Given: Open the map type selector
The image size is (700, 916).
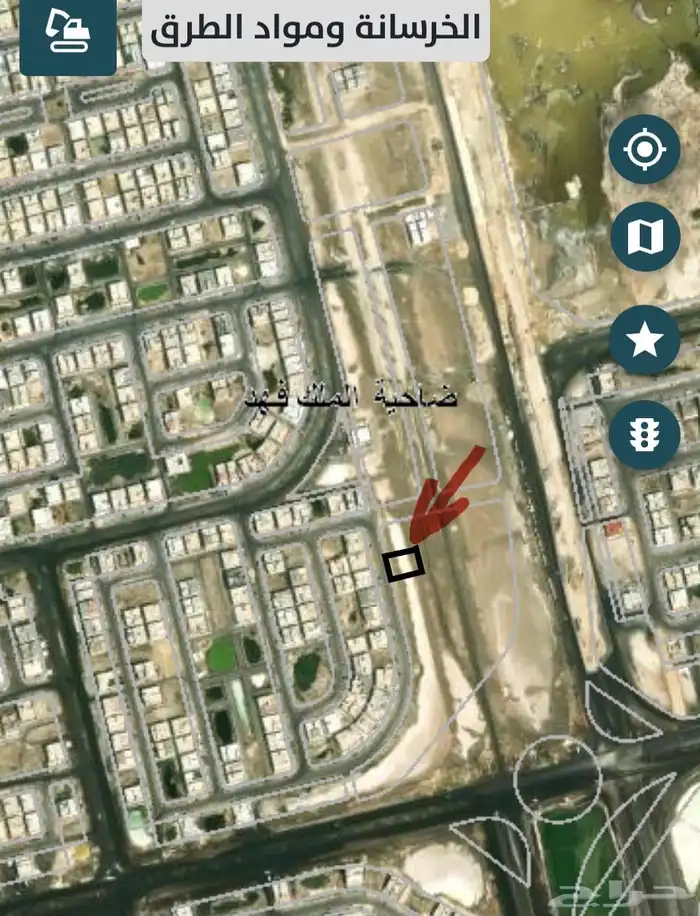Looking at the screenshot, I should click(644, 237).
